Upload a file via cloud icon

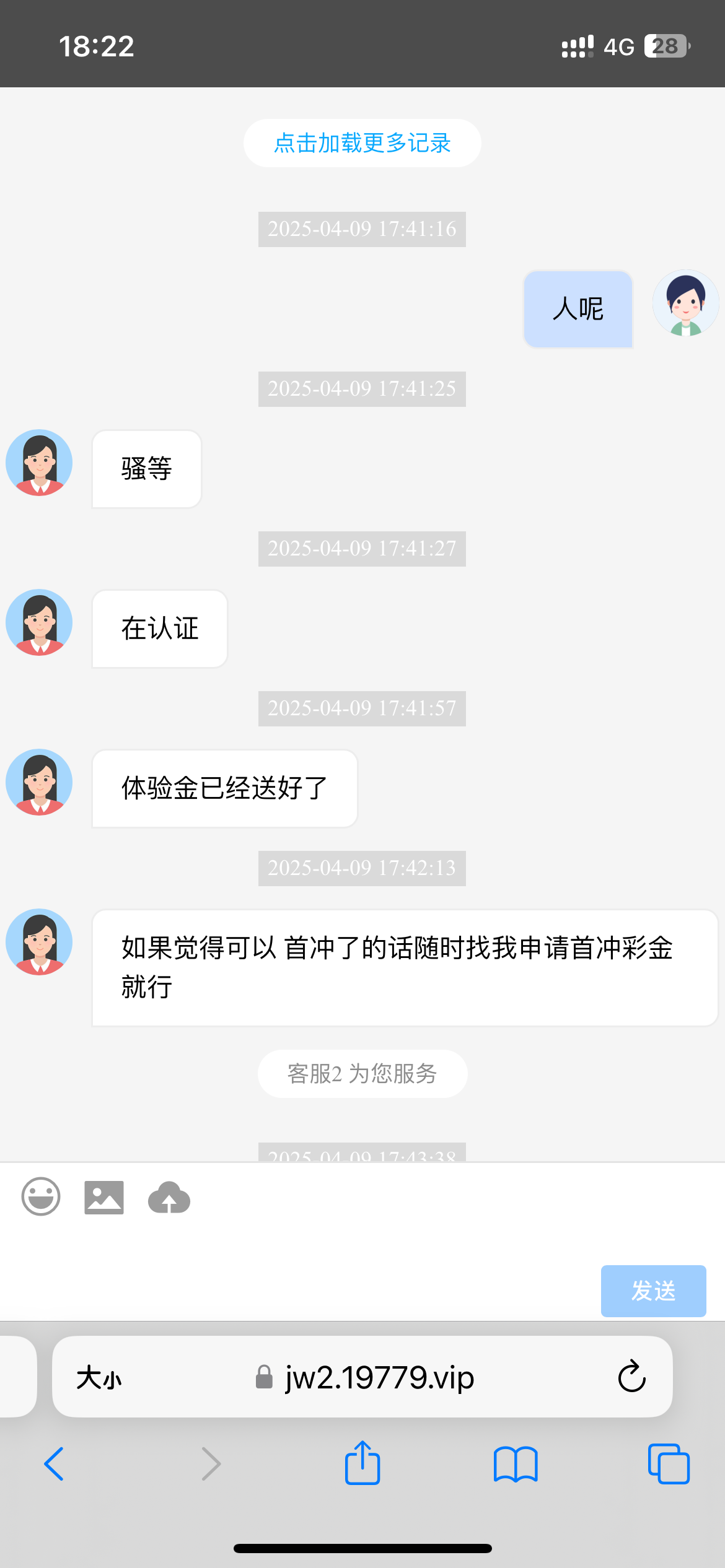(x=169, y=1198)
